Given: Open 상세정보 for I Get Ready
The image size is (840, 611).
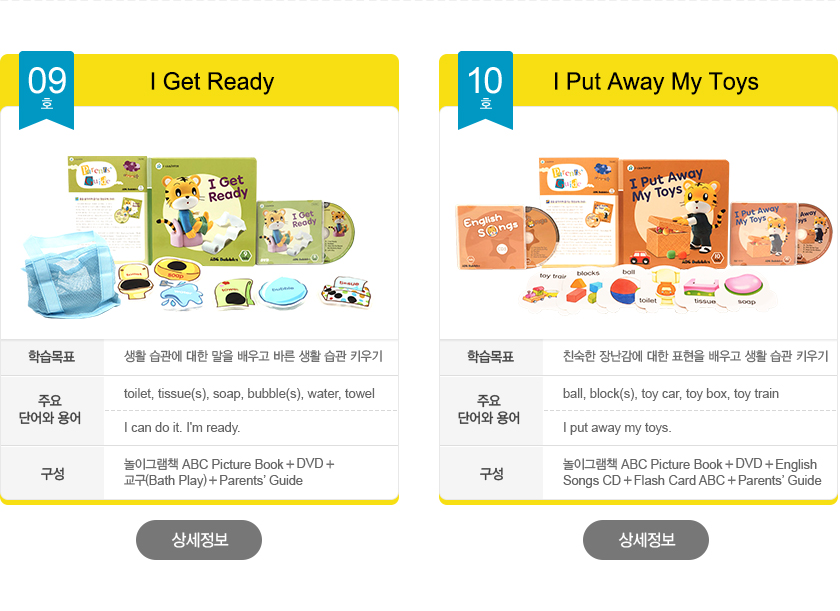Looking at the screenshot, I should (x=199, y=540).
